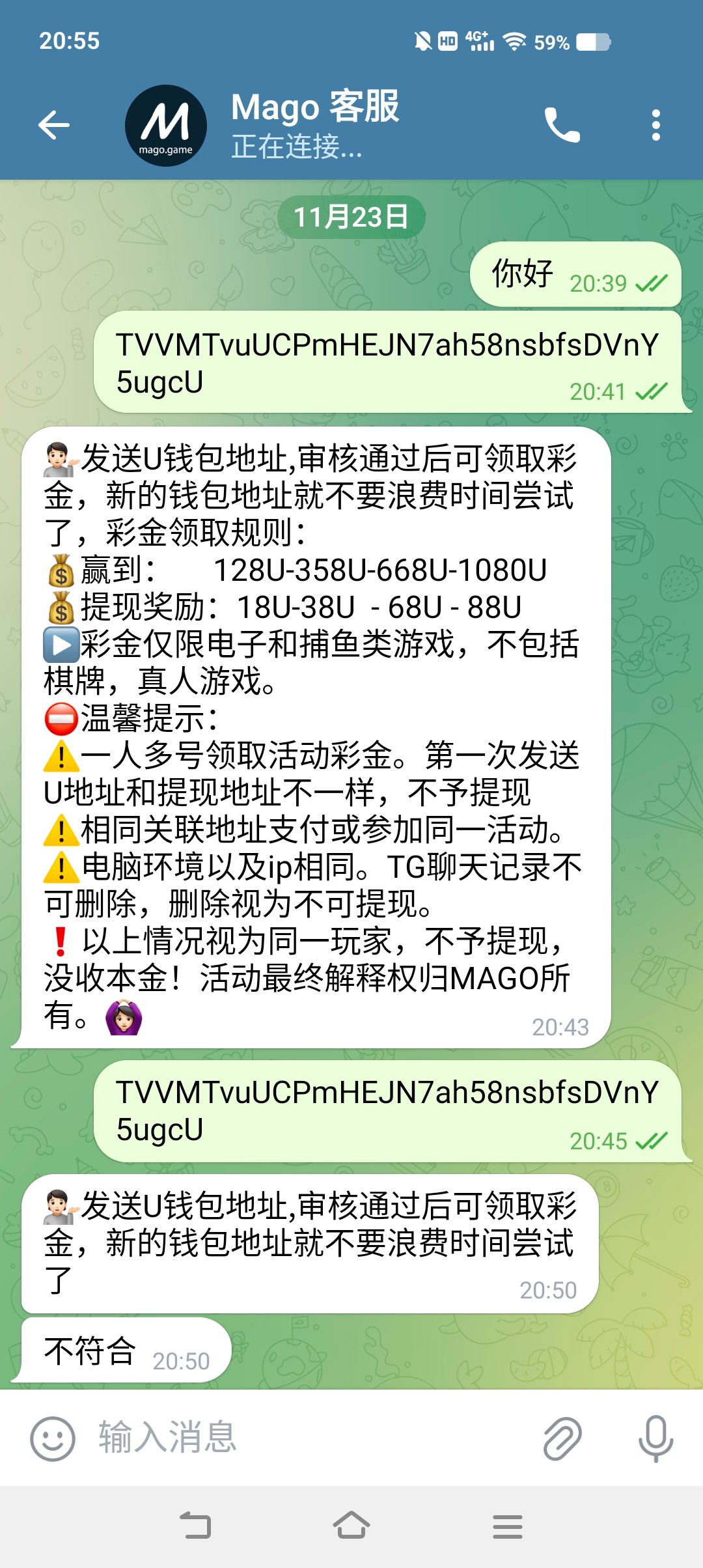Start a voice call with Mago 客服
The width and height of the screenshot is (703, 1568).
pos(562,125)
